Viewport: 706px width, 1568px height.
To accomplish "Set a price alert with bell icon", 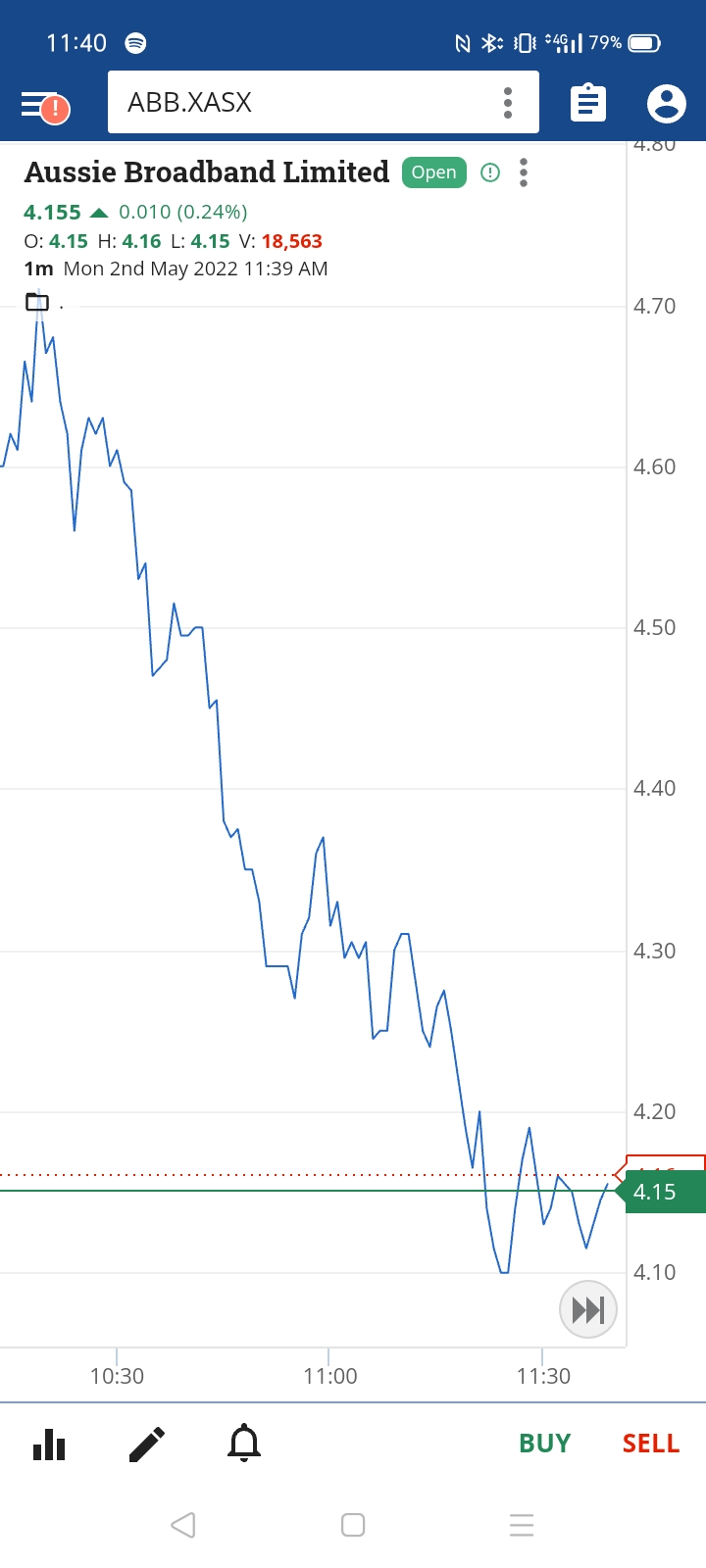I will [x=244, y=1444].
